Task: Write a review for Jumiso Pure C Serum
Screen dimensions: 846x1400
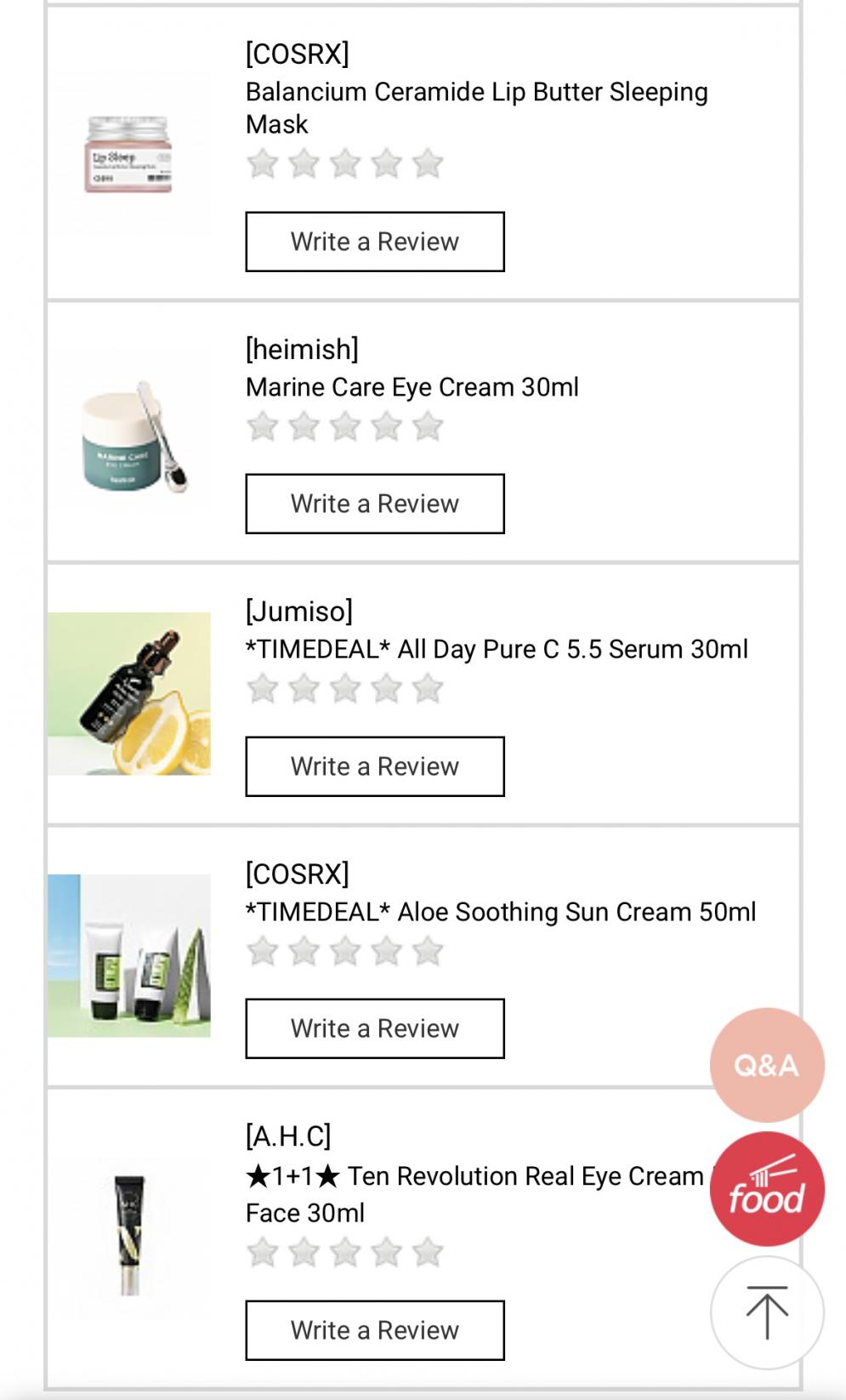Action: pyautogui.click(x=374, y=766)
